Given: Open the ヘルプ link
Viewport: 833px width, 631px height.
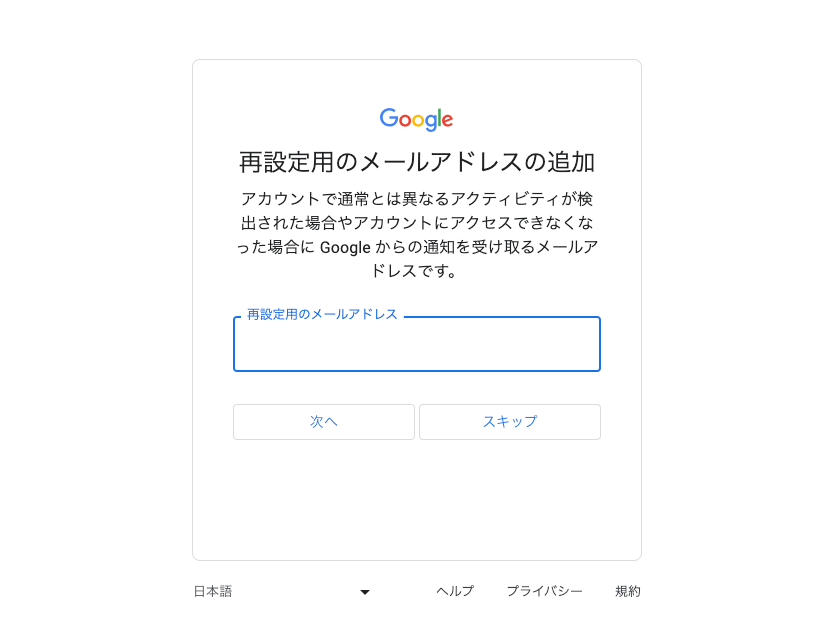Looking at the screenshot, I should pyautogui.click(x=455, y=591).
